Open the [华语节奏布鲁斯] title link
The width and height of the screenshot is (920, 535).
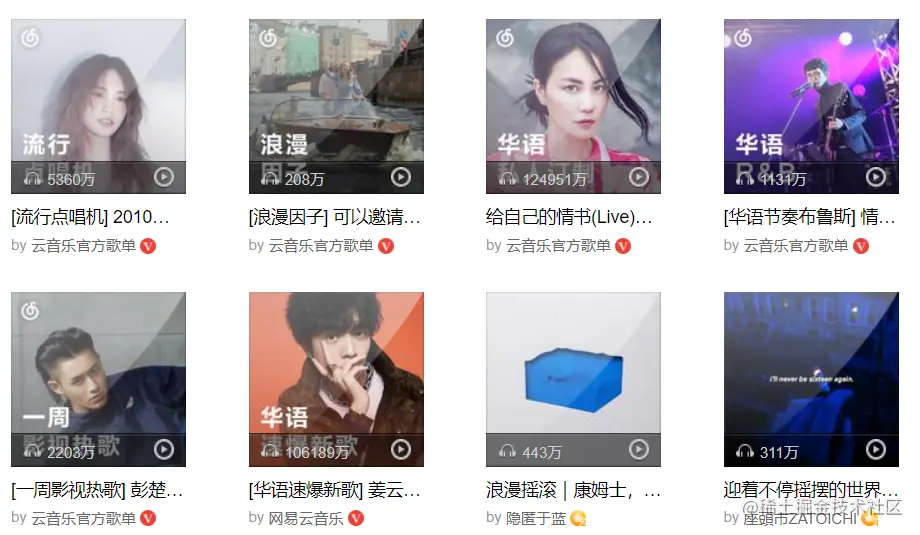click(809, 217)
